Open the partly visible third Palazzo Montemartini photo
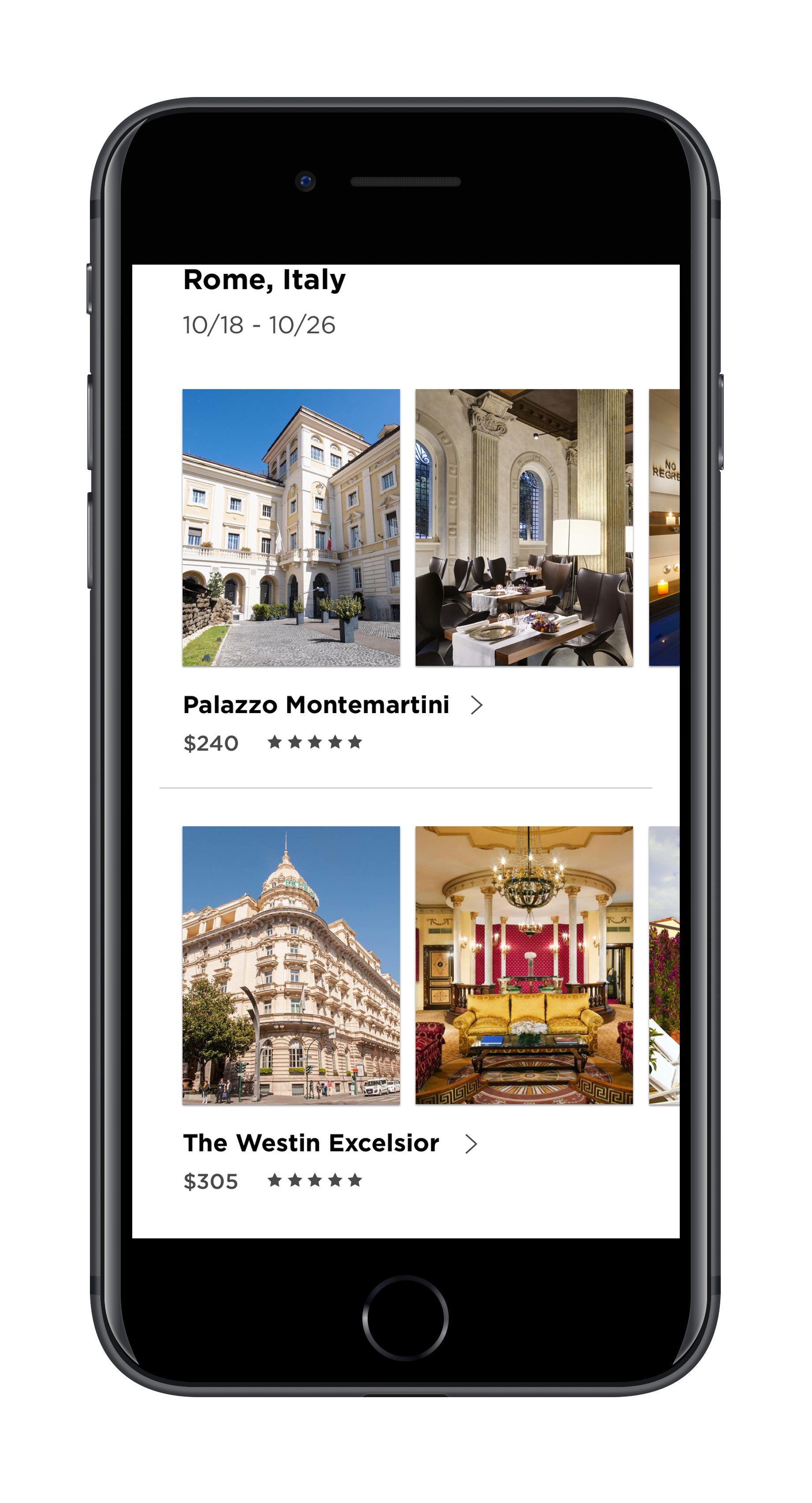The image size is (812, 1503). (x=664, y=527)
